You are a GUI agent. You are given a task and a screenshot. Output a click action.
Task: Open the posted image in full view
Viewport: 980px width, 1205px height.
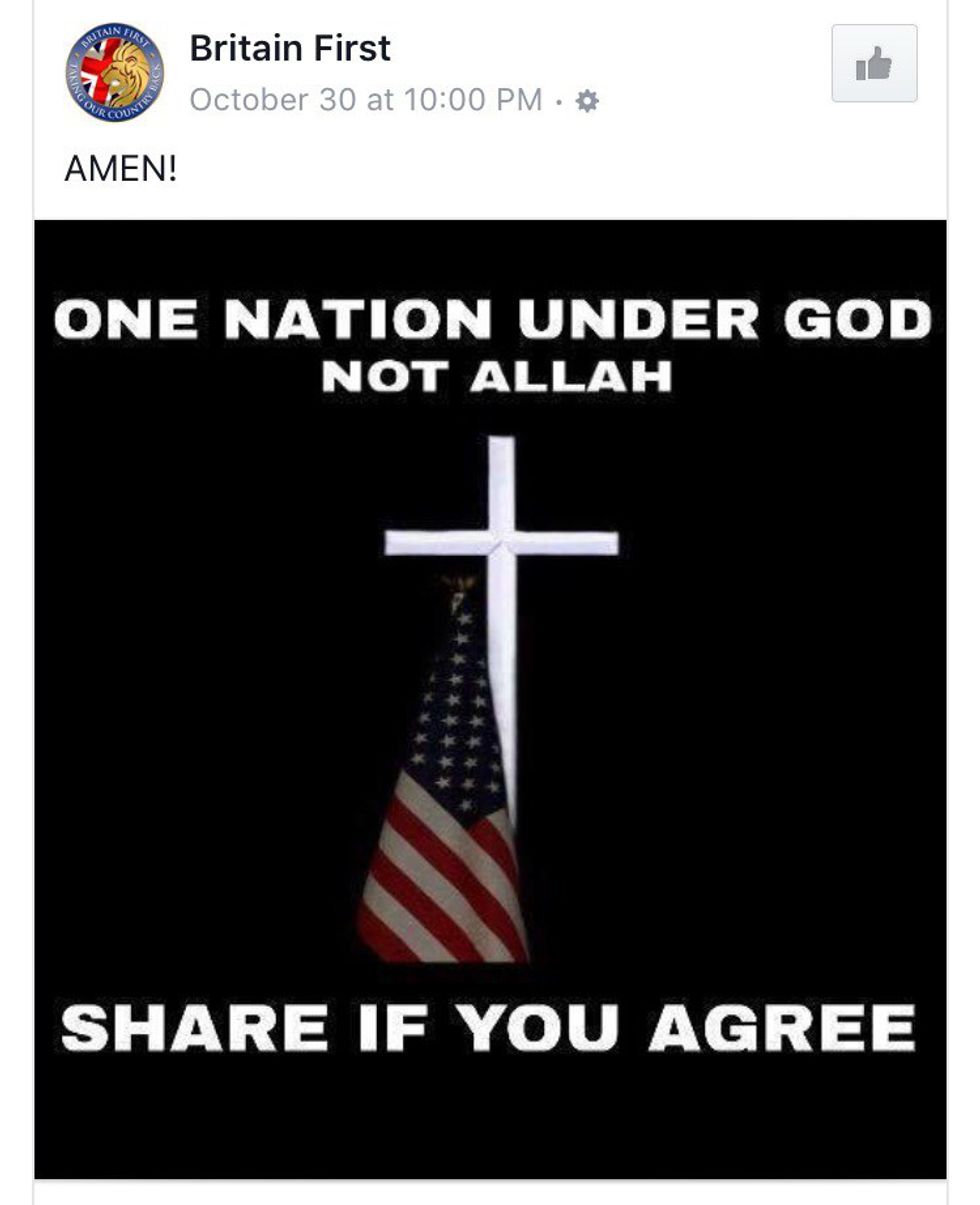coord(490,698)
